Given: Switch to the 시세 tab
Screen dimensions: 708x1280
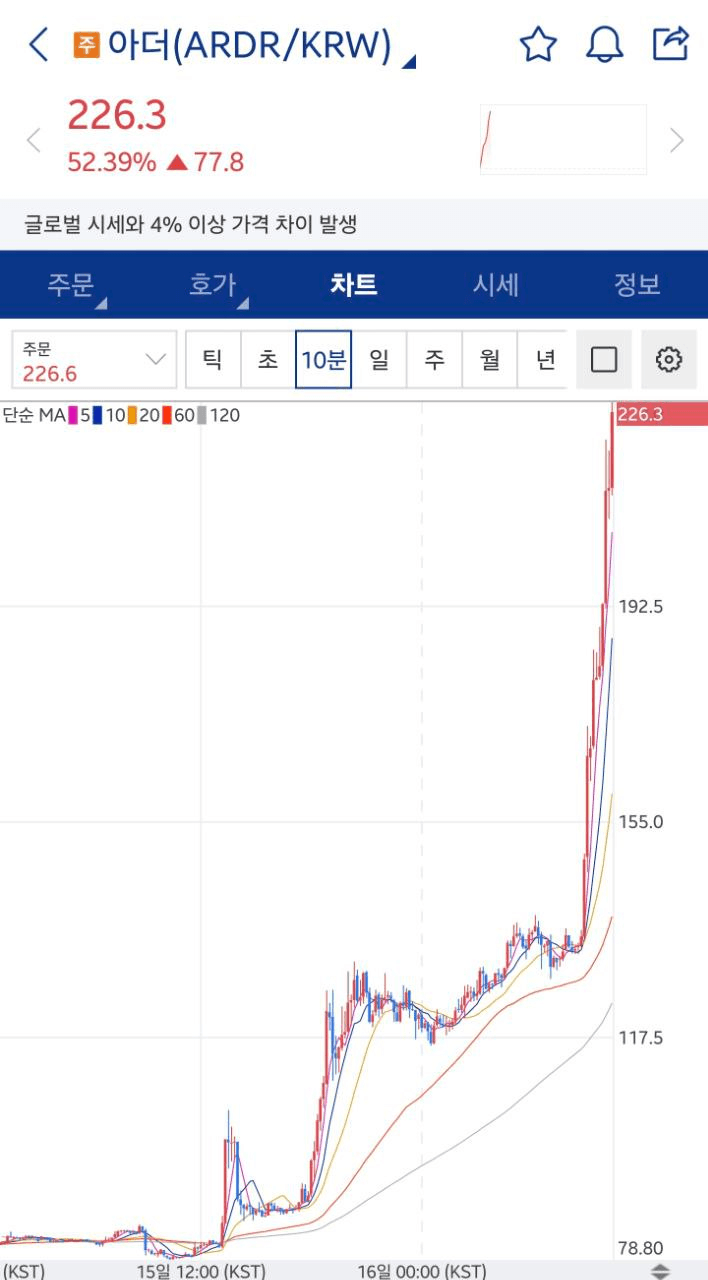Looking at the screenshot, I should [496, 284].
